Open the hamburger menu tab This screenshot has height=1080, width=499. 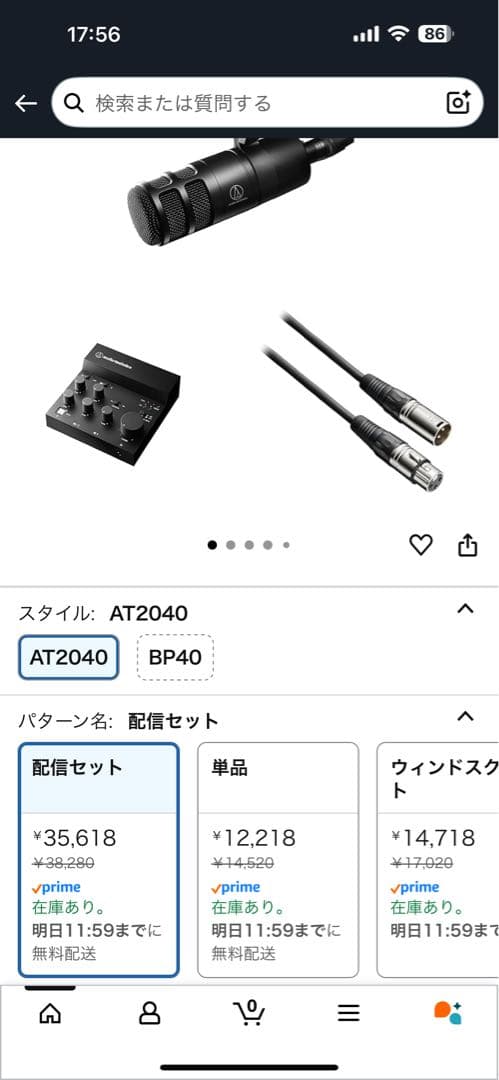pyautogui.click(x=349, y=1012)
